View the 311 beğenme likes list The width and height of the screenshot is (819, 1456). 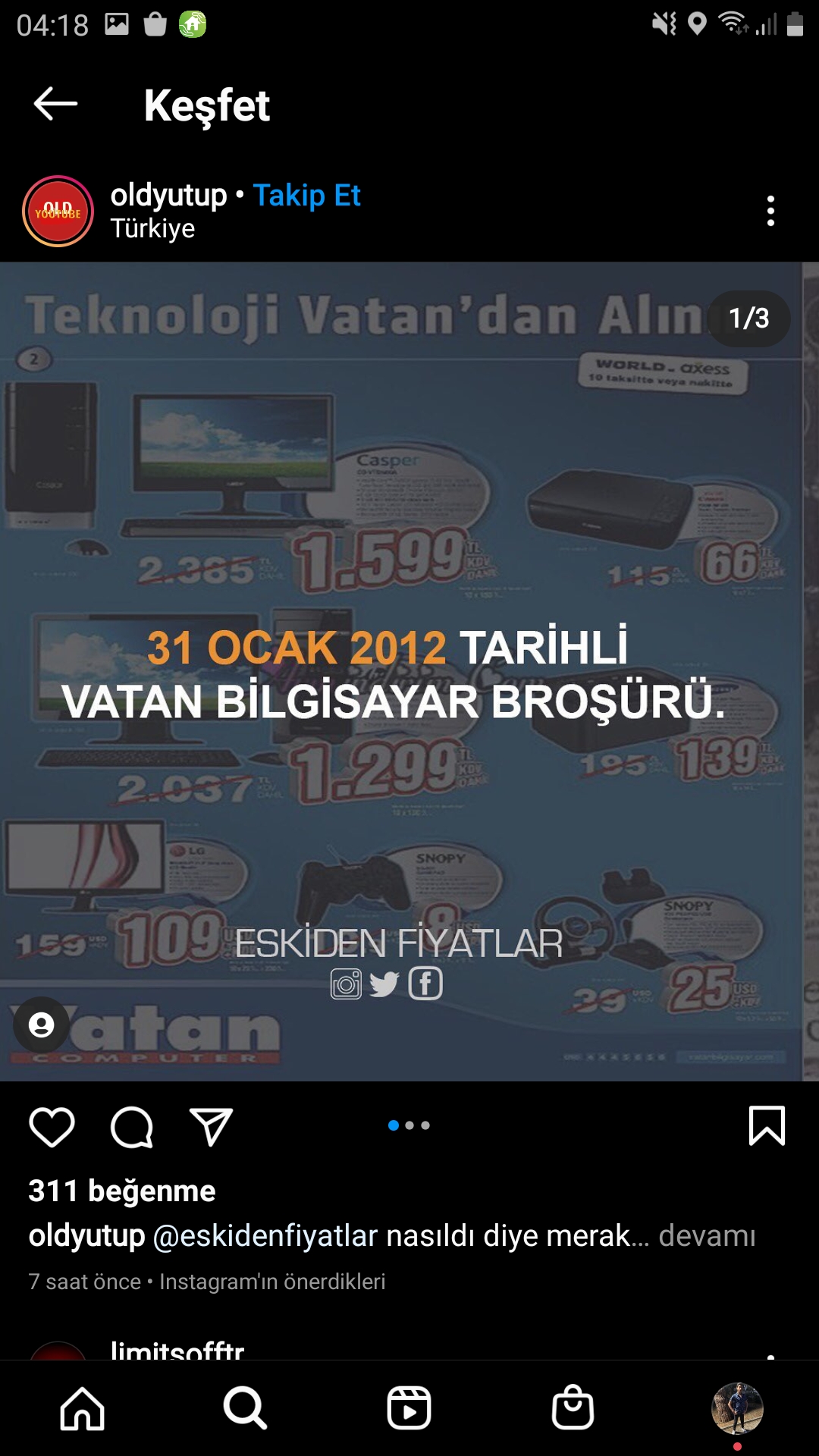pyautogui.click(x=122, y=1191)
